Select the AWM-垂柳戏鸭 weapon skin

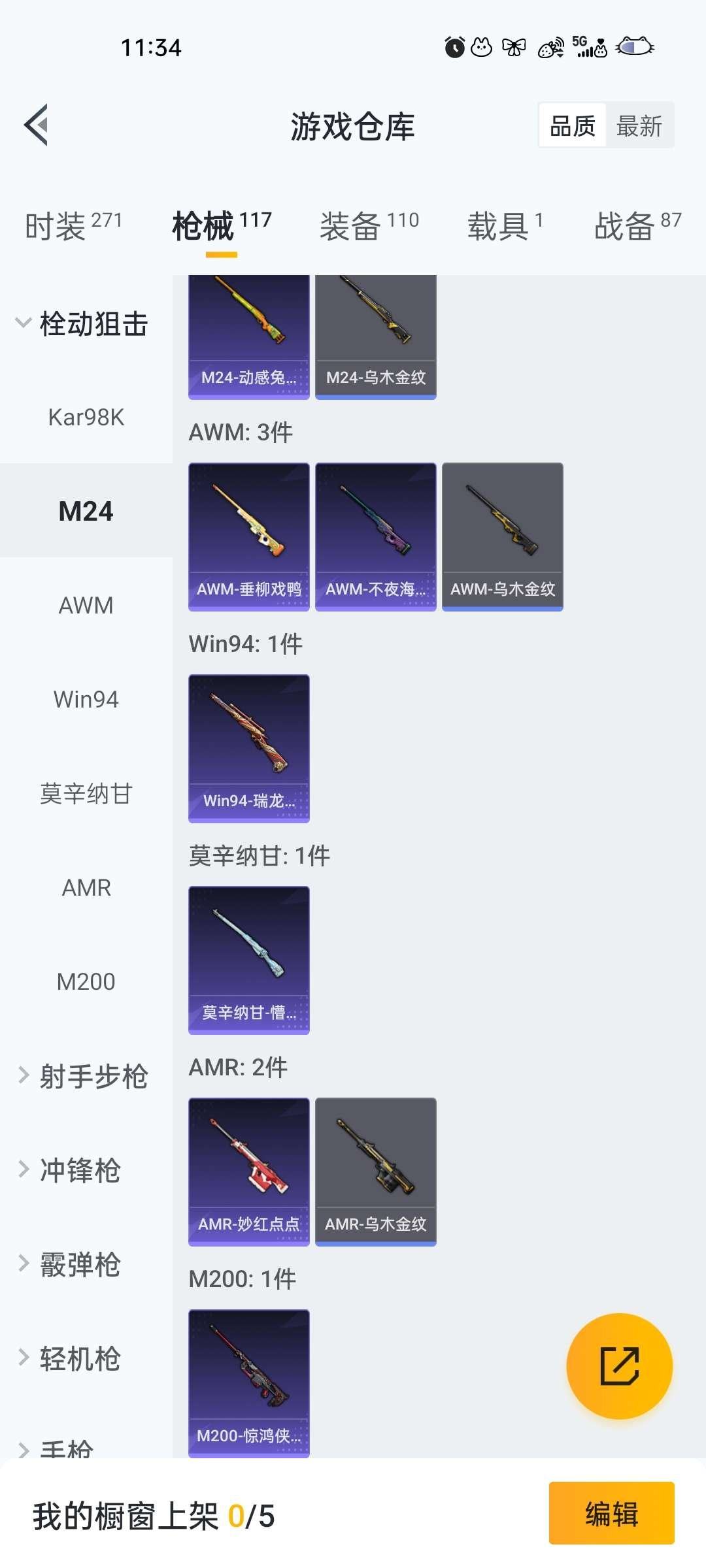(x=248, y=536)
